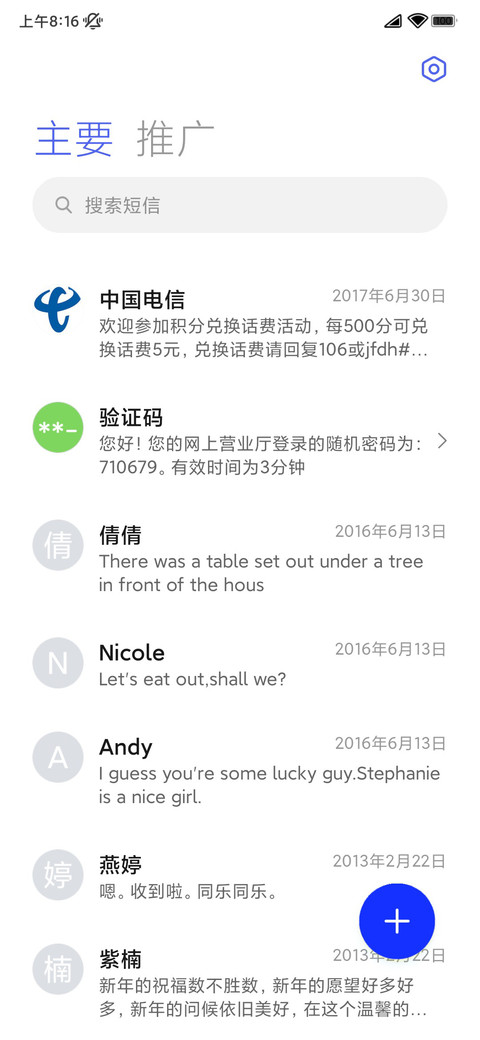
Task: Open the conversation with 倩倩
Action: point(240,558)
